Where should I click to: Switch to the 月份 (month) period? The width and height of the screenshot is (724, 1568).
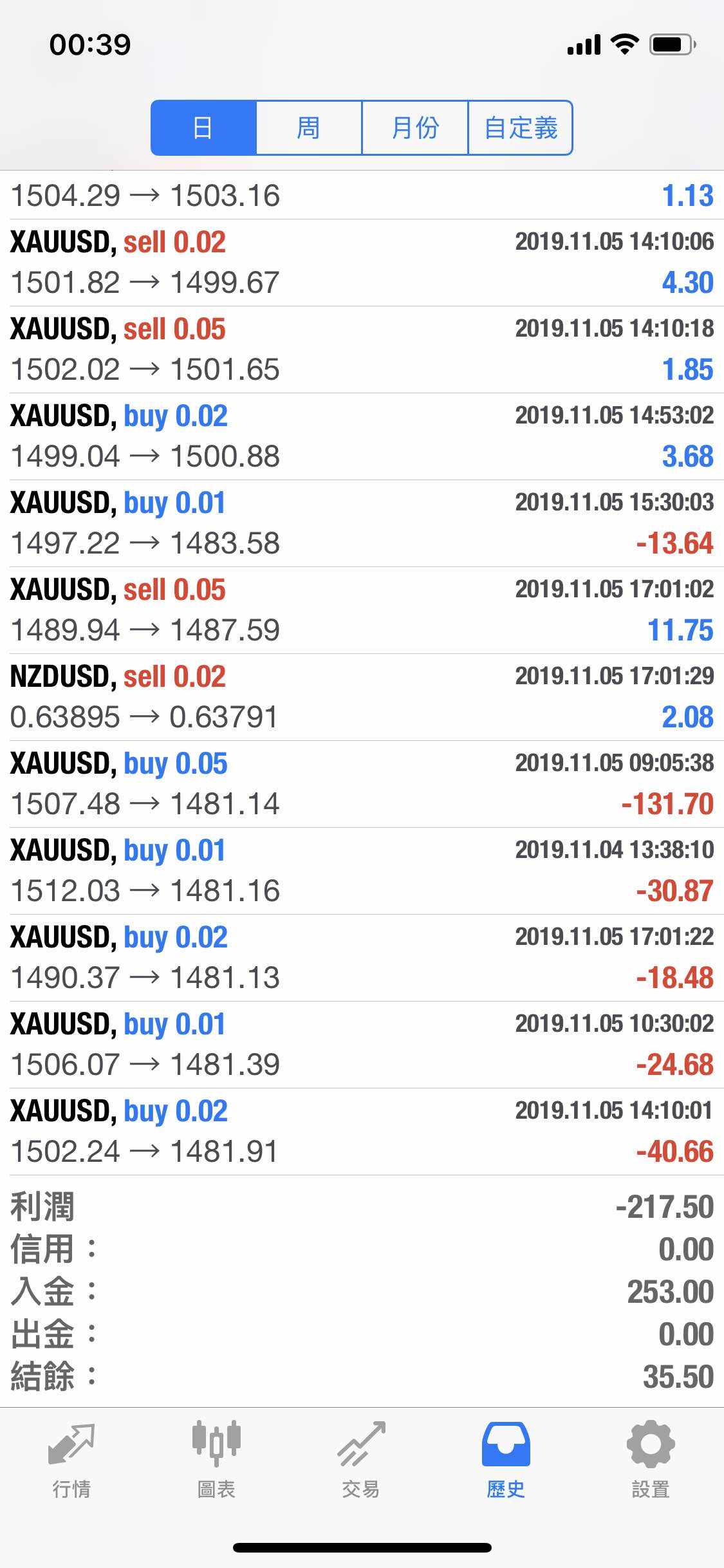pyautogui.click(x=415, y=127)
